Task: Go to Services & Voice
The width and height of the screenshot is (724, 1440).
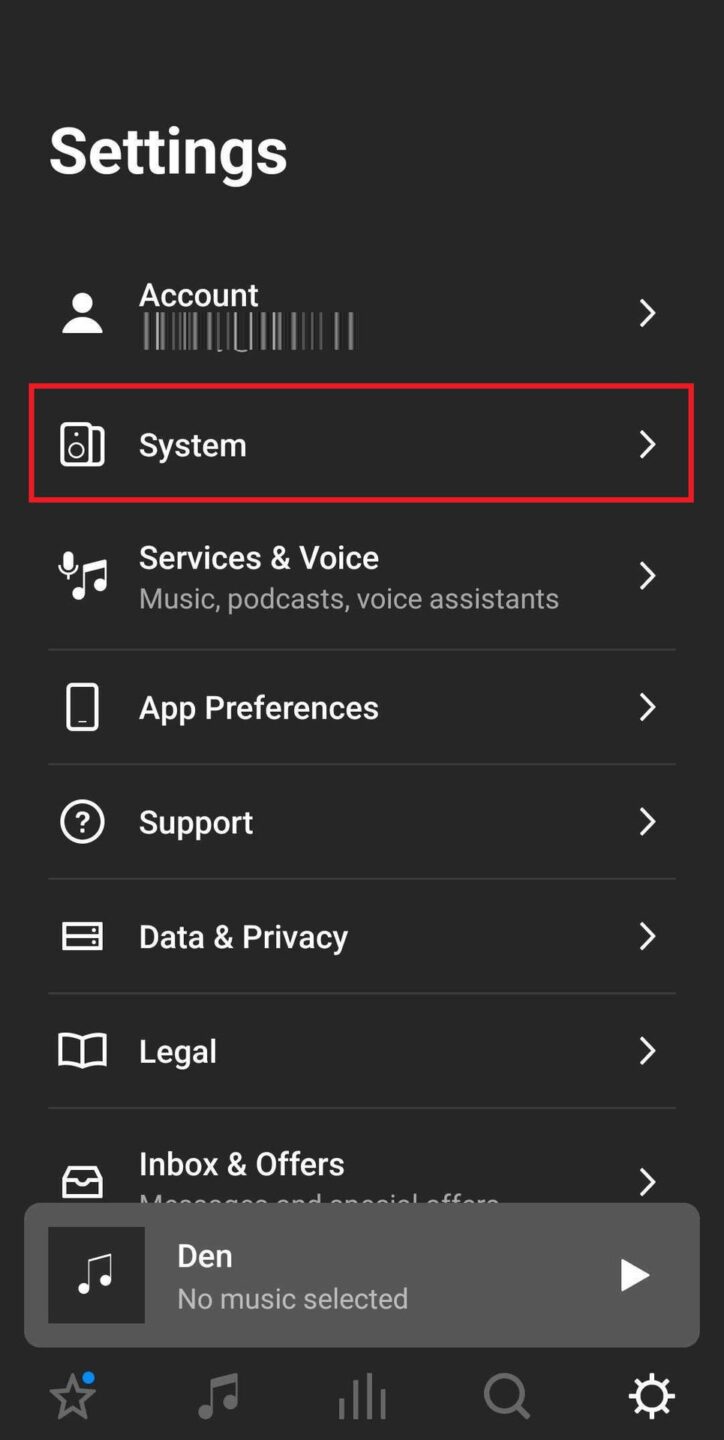Action: click(360, 576)
